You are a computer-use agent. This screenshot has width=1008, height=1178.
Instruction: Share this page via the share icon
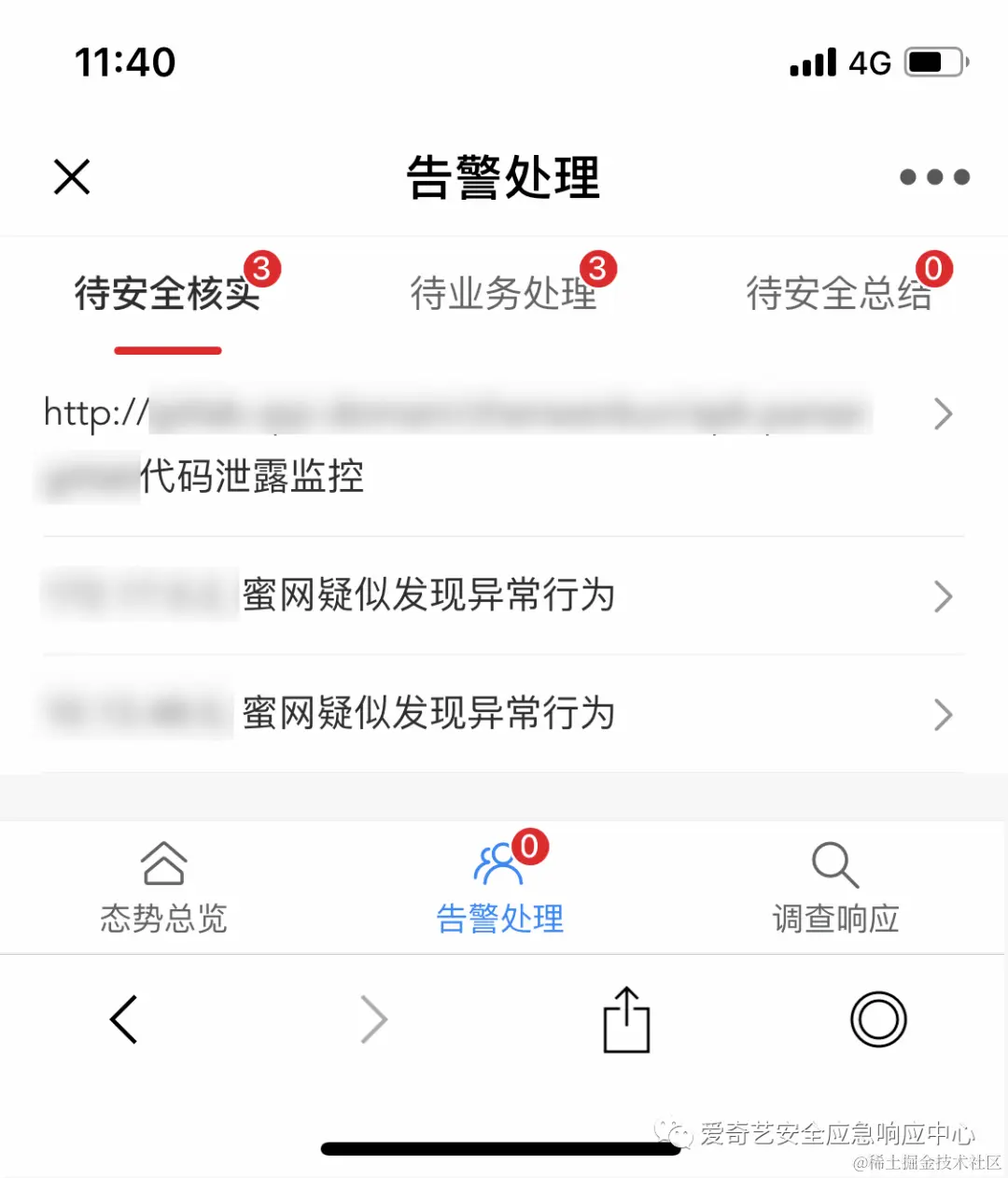626,1019
